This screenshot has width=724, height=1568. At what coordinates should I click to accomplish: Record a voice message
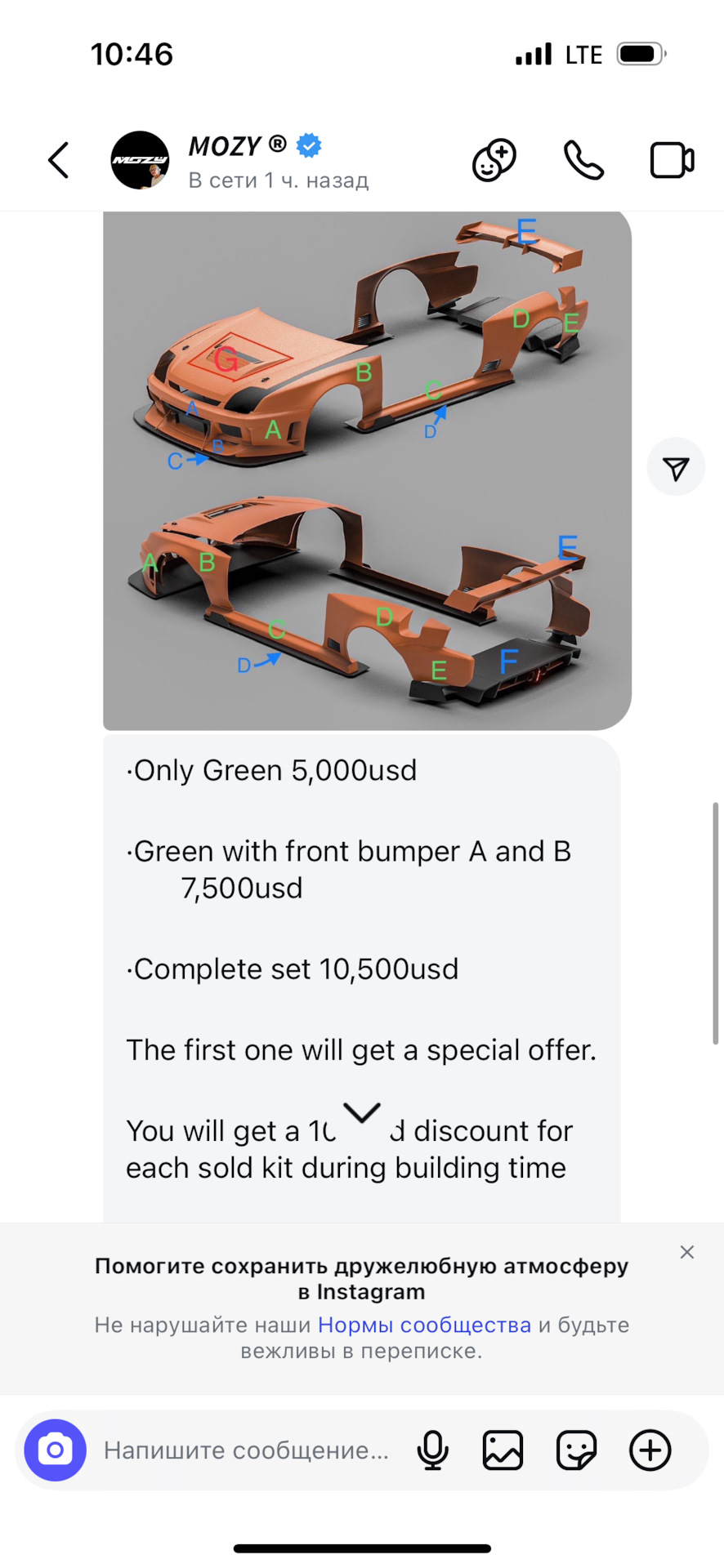[x=432, y=1450]
